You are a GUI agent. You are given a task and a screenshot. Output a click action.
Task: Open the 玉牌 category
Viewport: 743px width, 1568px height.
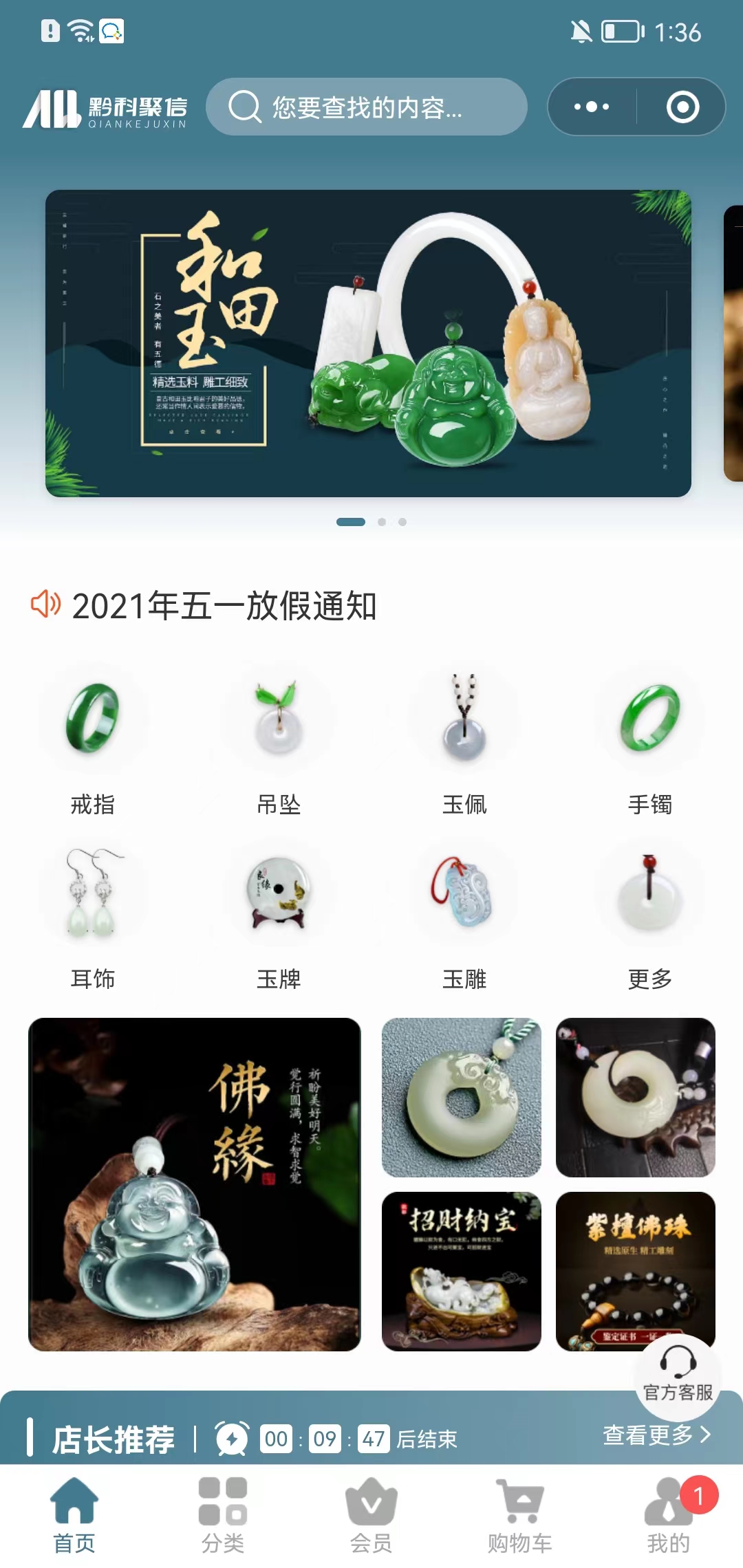click(x=279, y=915)
